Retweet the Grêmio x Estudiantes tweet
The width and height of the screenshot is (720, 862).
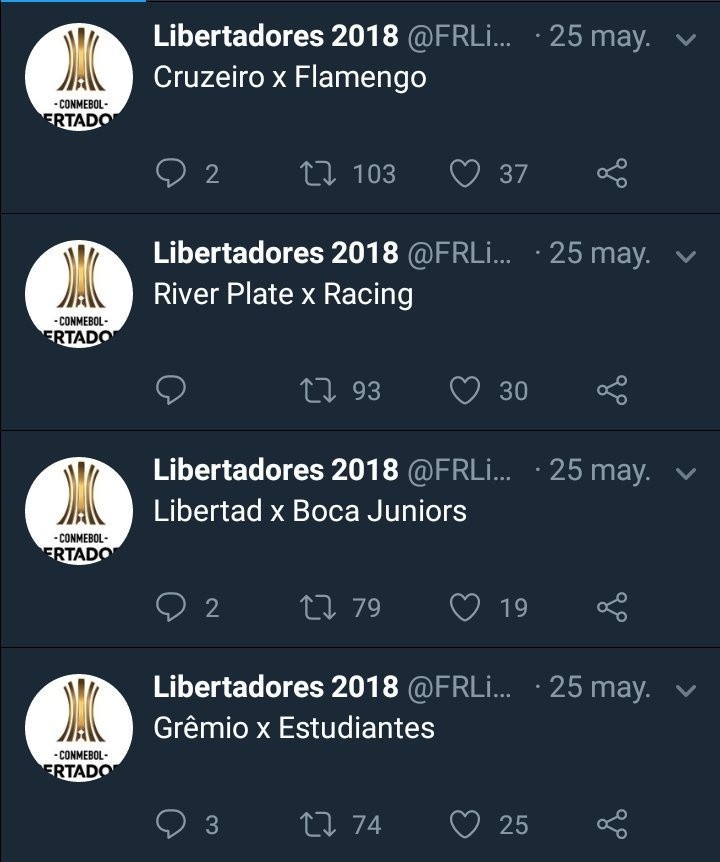point(319,825)
